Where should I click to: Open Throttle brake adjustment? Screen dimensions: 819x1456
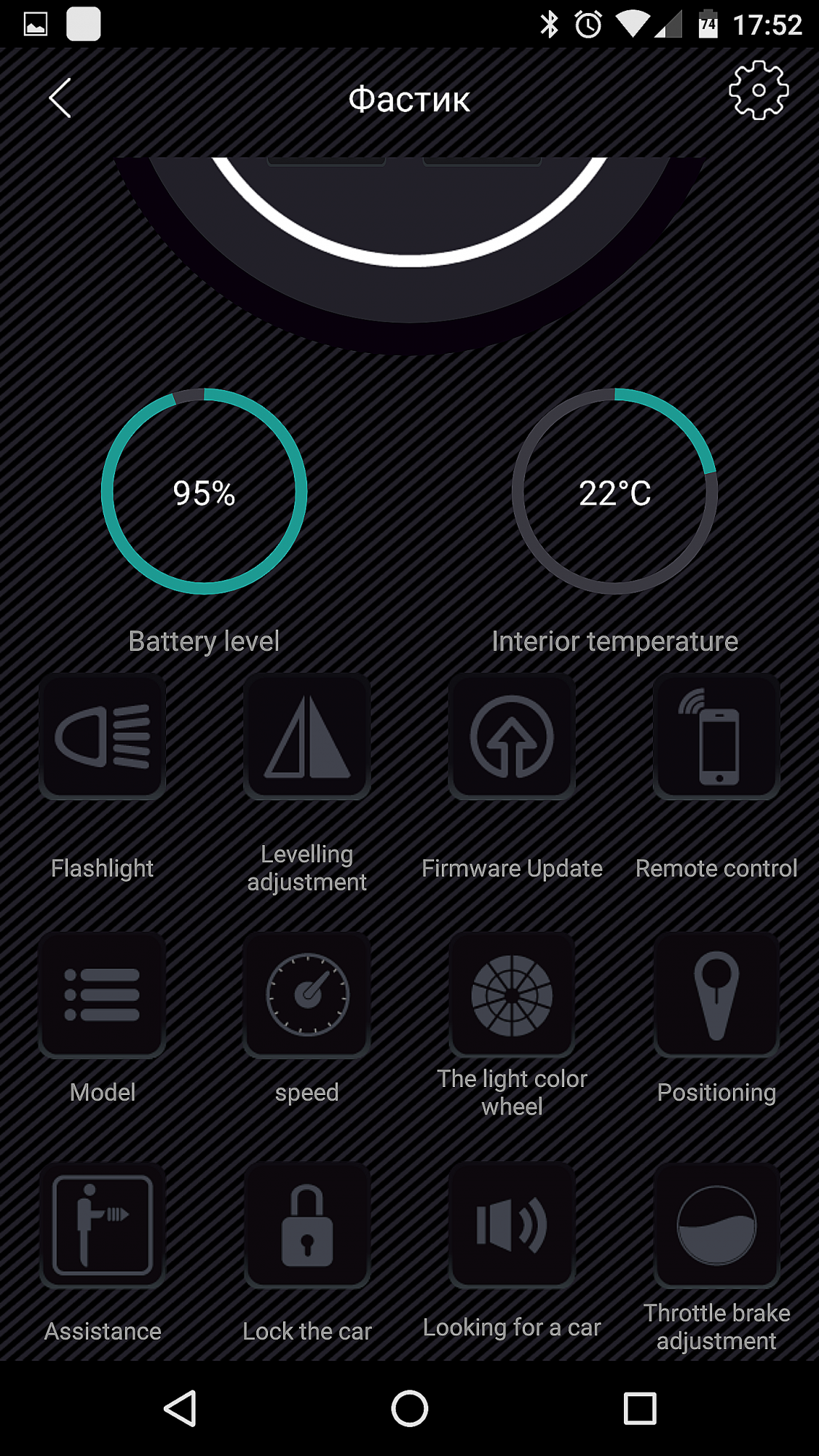[x=717, y=1225]
